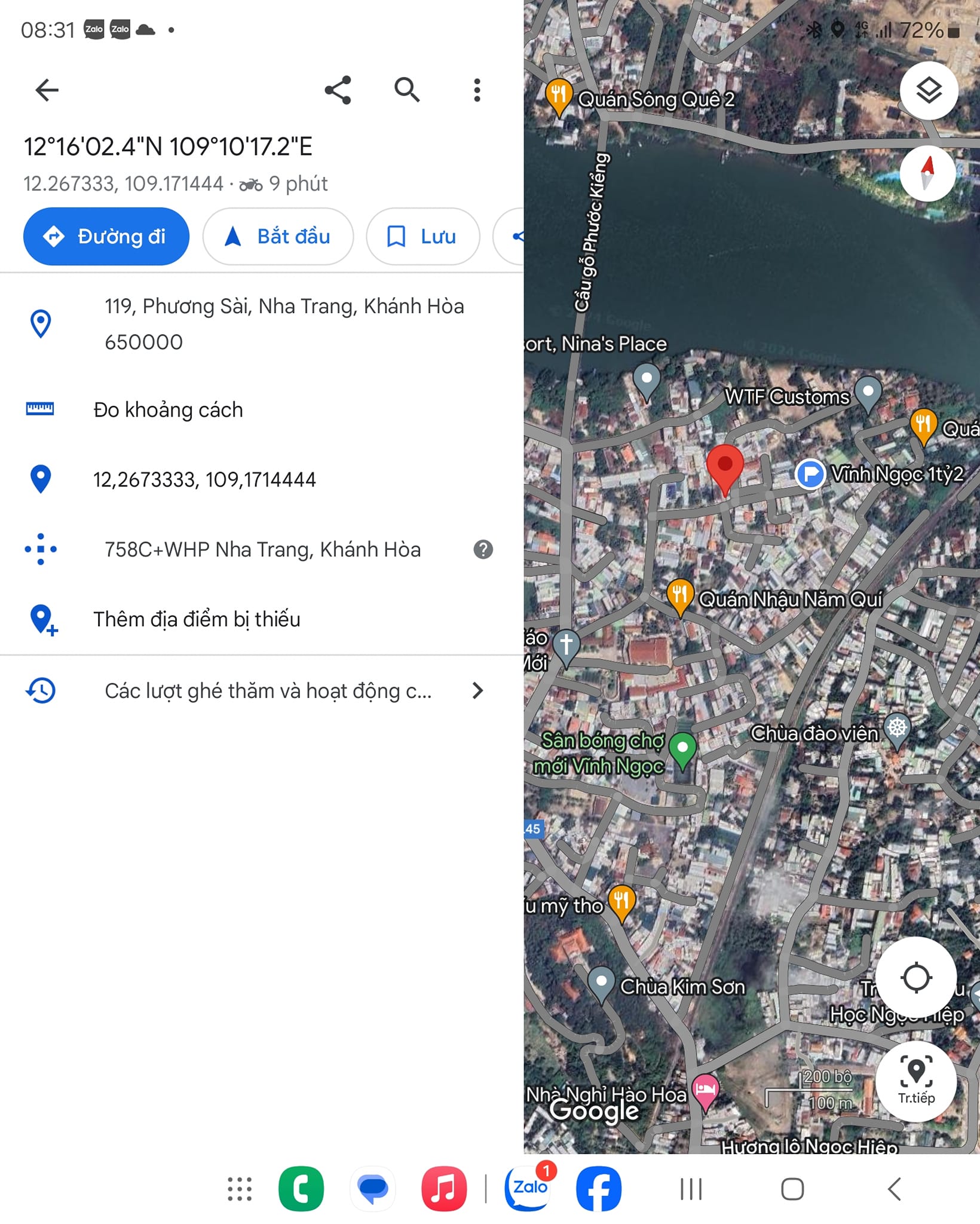Tap the compass to reset orientation

(927, 173)
